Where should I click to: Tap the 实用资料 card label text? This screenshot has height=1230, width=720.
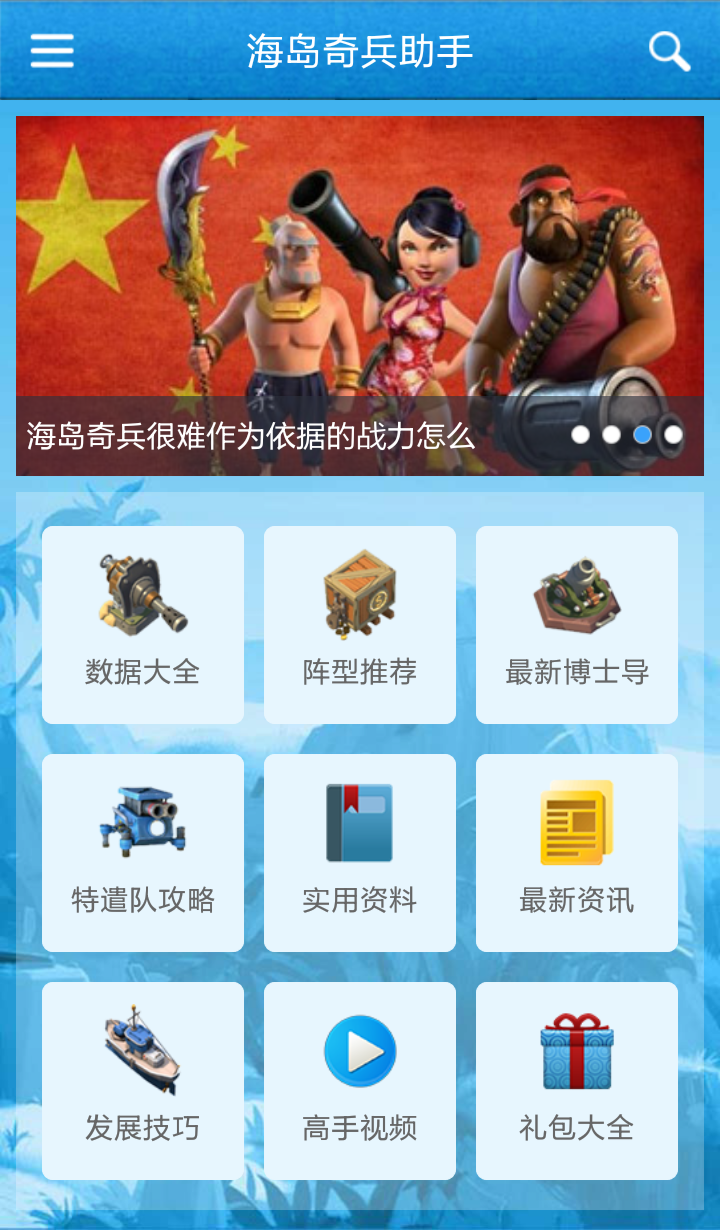click(x=359, y=900)
